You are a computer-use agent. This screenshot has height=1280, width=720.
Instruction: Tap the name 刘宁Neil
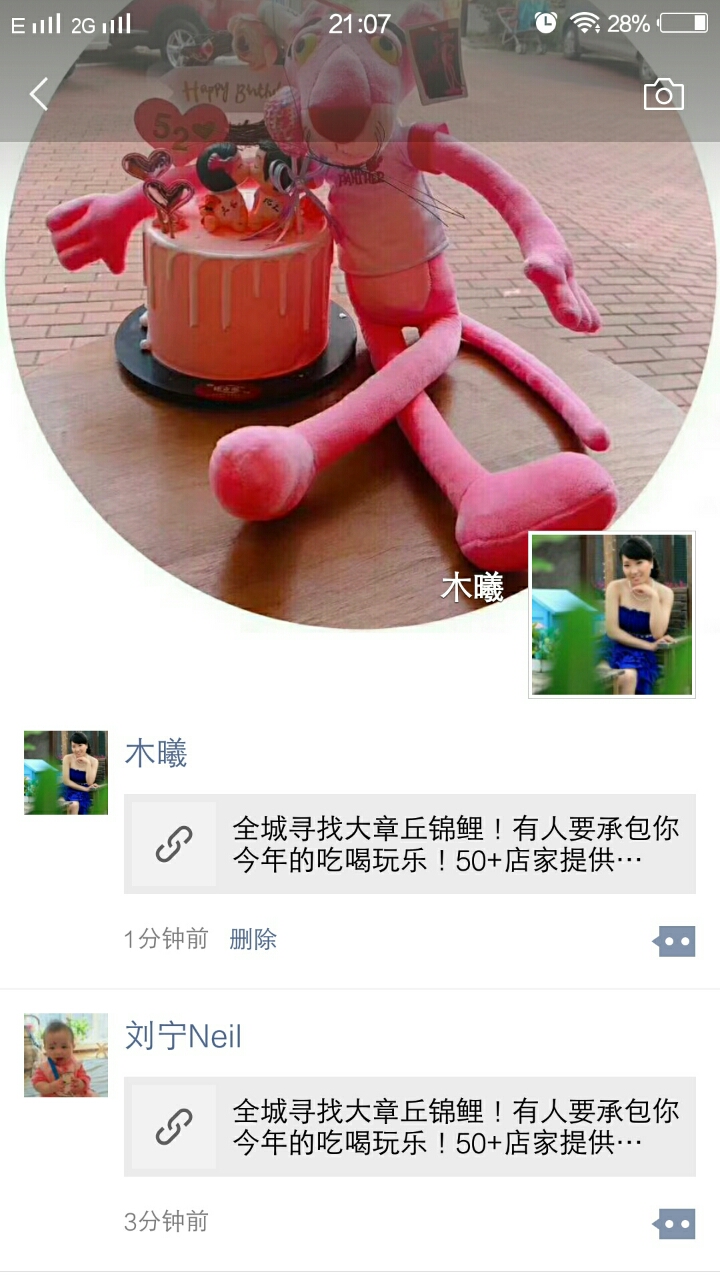click(x=183, y=1036)
